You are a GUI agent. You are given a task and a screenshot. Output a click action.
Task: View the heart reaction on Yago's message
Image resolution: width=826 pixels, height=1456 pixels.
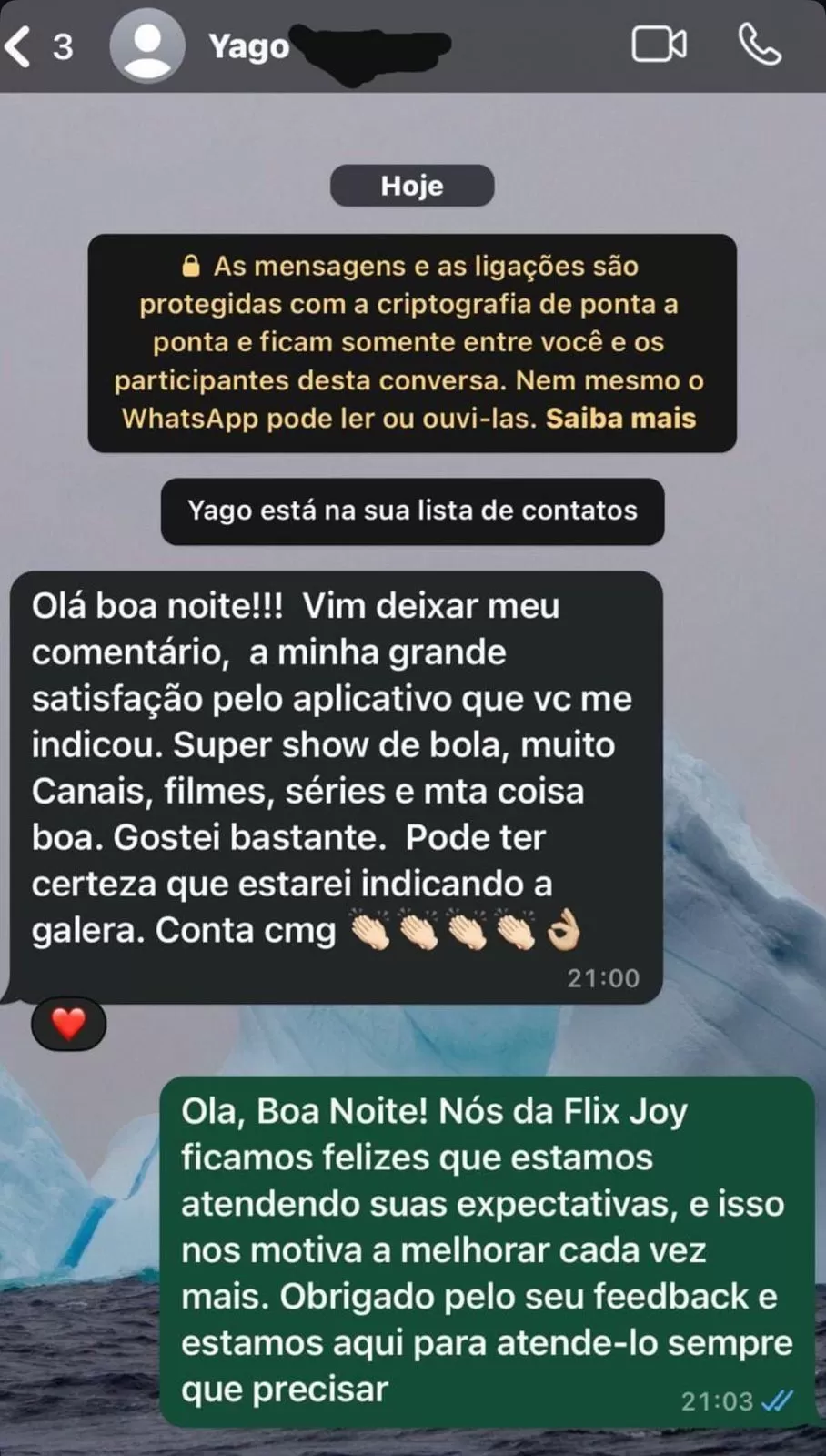tap(69, 1024)
